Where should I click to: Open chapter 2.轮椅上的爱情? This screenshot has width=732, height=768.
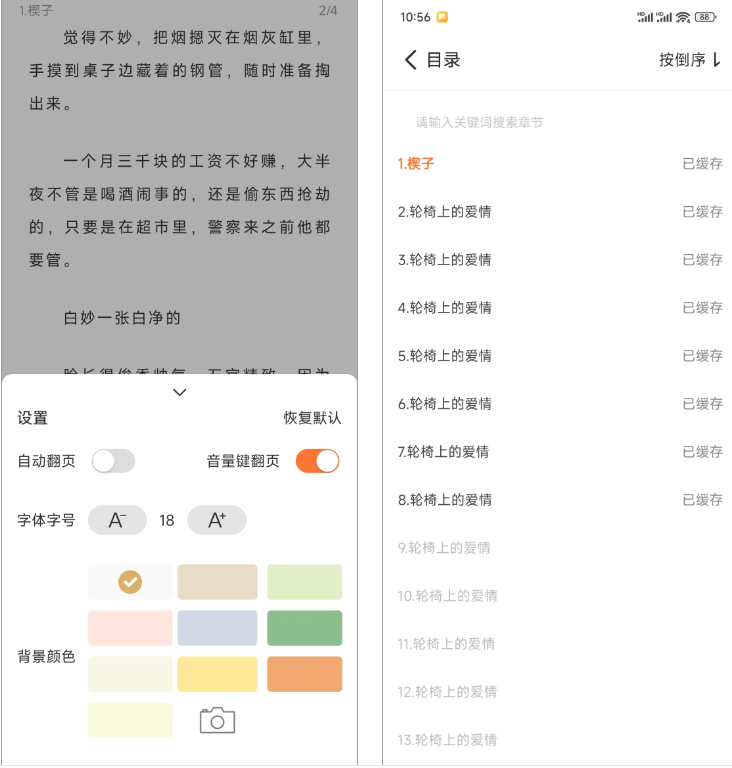click(444, 211)
